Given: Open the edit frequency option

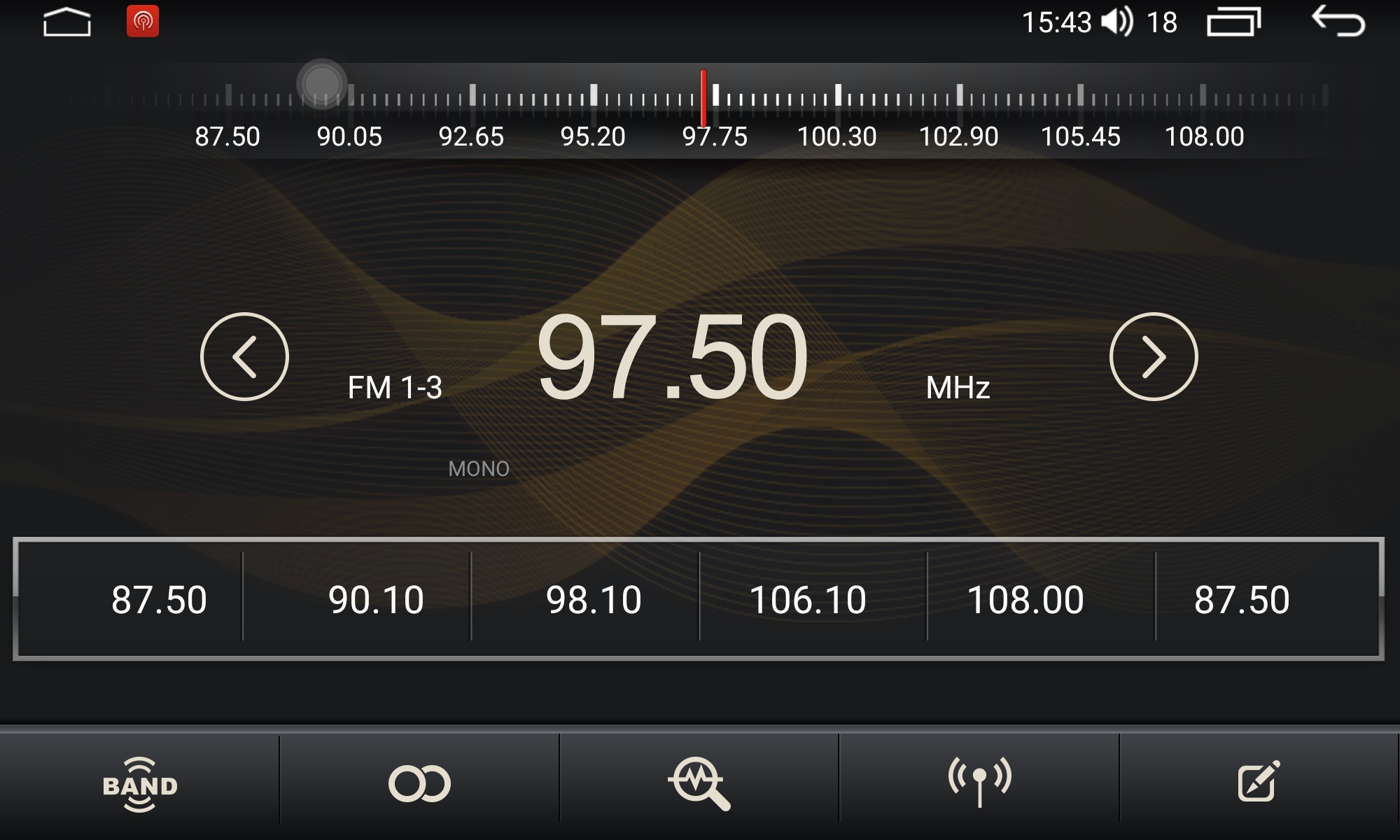Looking at the screenshot, I should click(x=1258, y=781).
